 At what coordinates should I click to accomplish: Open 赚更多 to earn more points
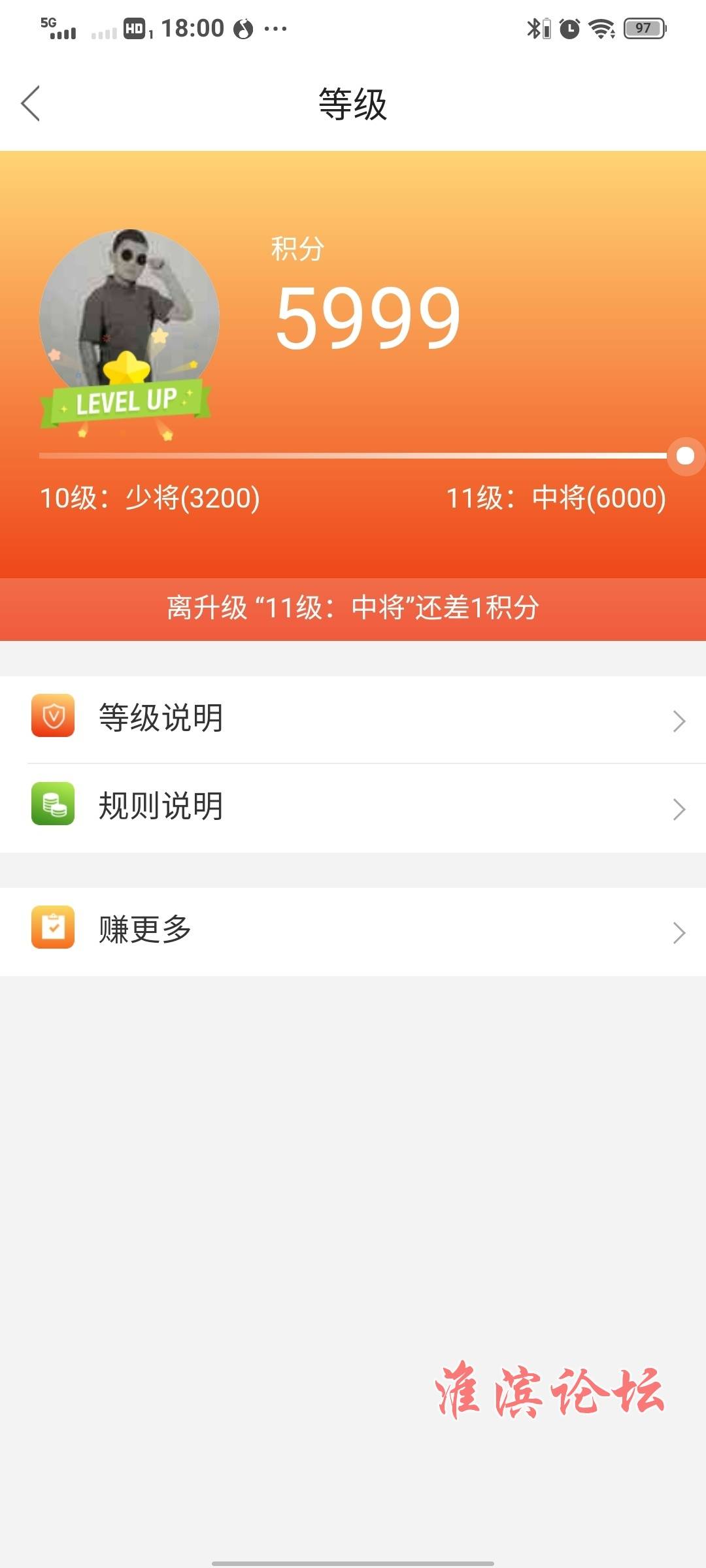pyautogui.click(x=353, y=932)
